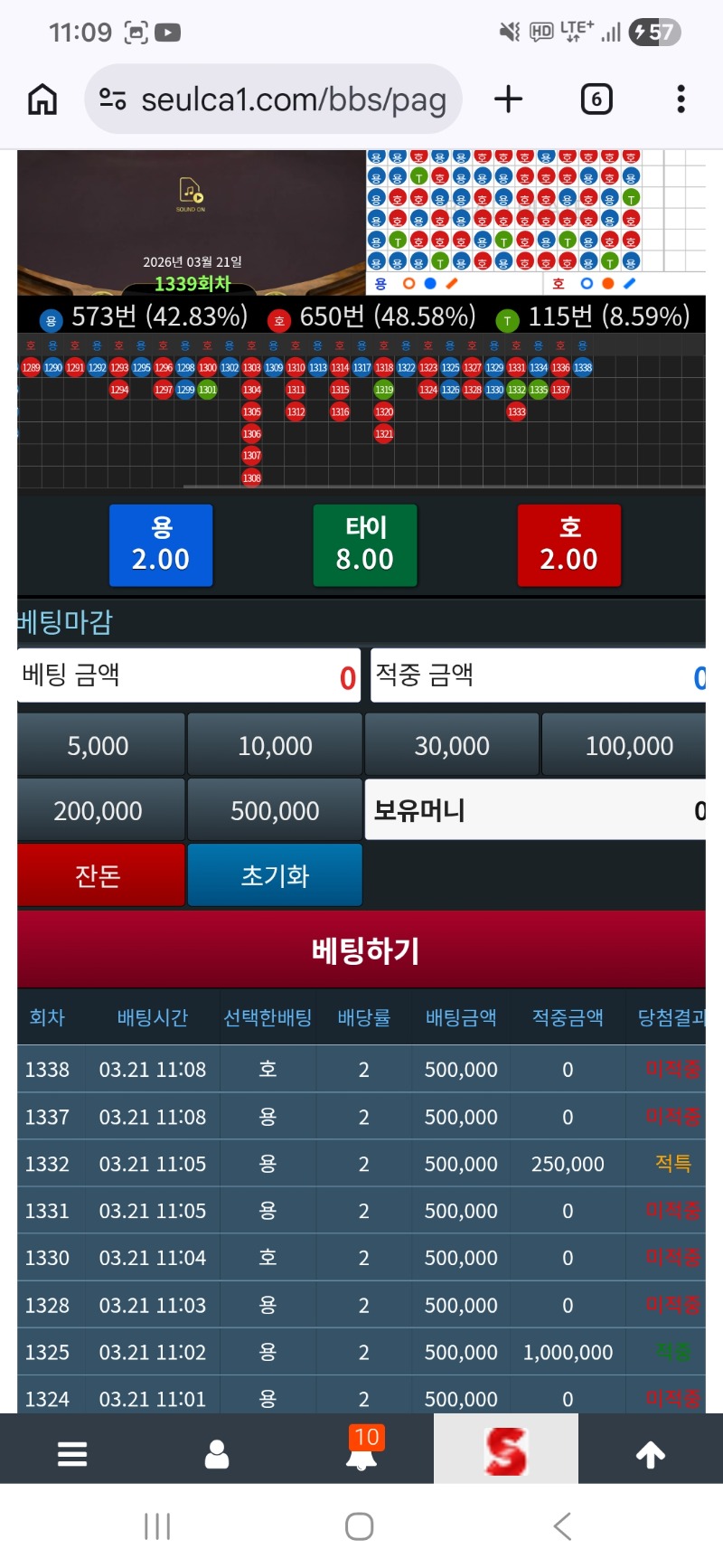The height and width of the screenshot is (1568, 723).
Task: Open the browser home page
Action: point(42,99)
